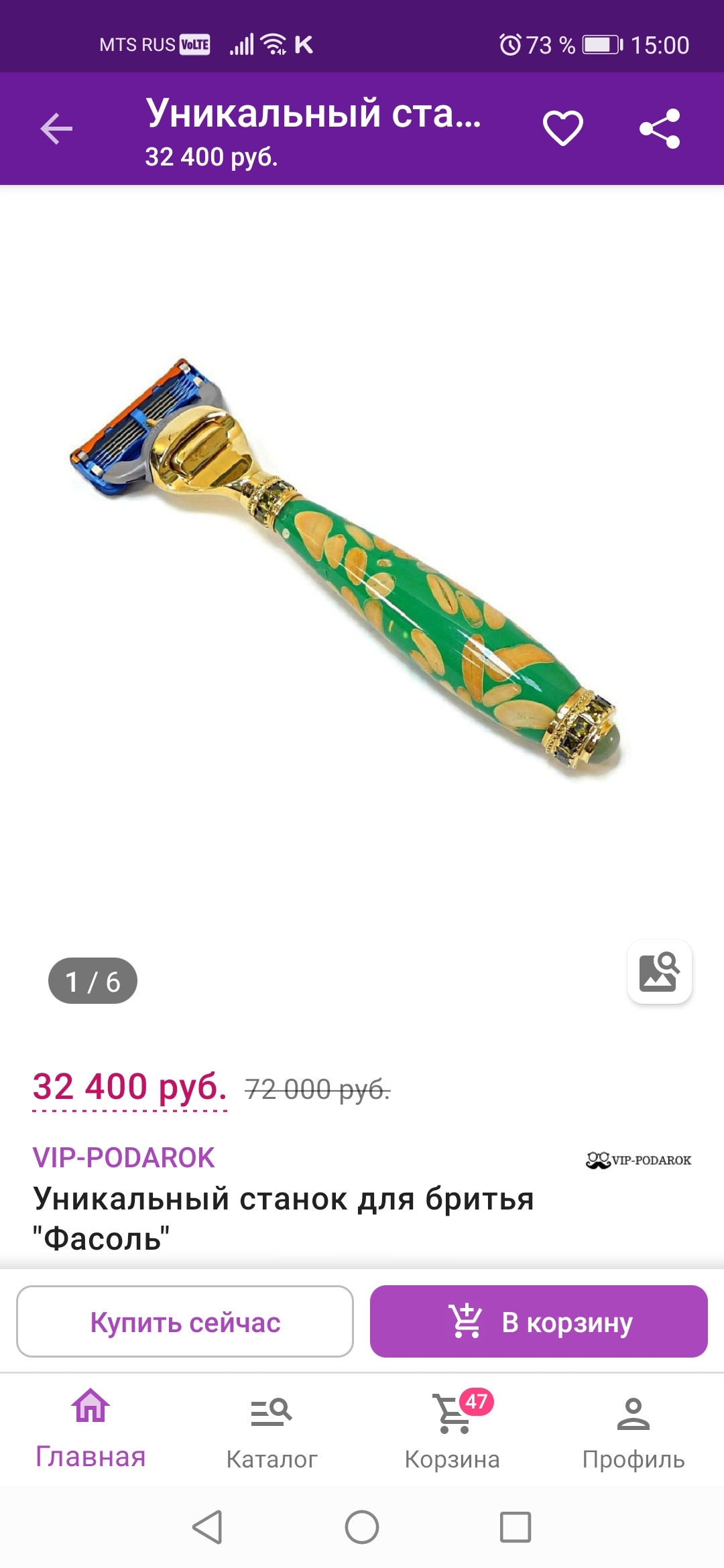
Task: Add the razor to favorites
Action: pos(562,129)
